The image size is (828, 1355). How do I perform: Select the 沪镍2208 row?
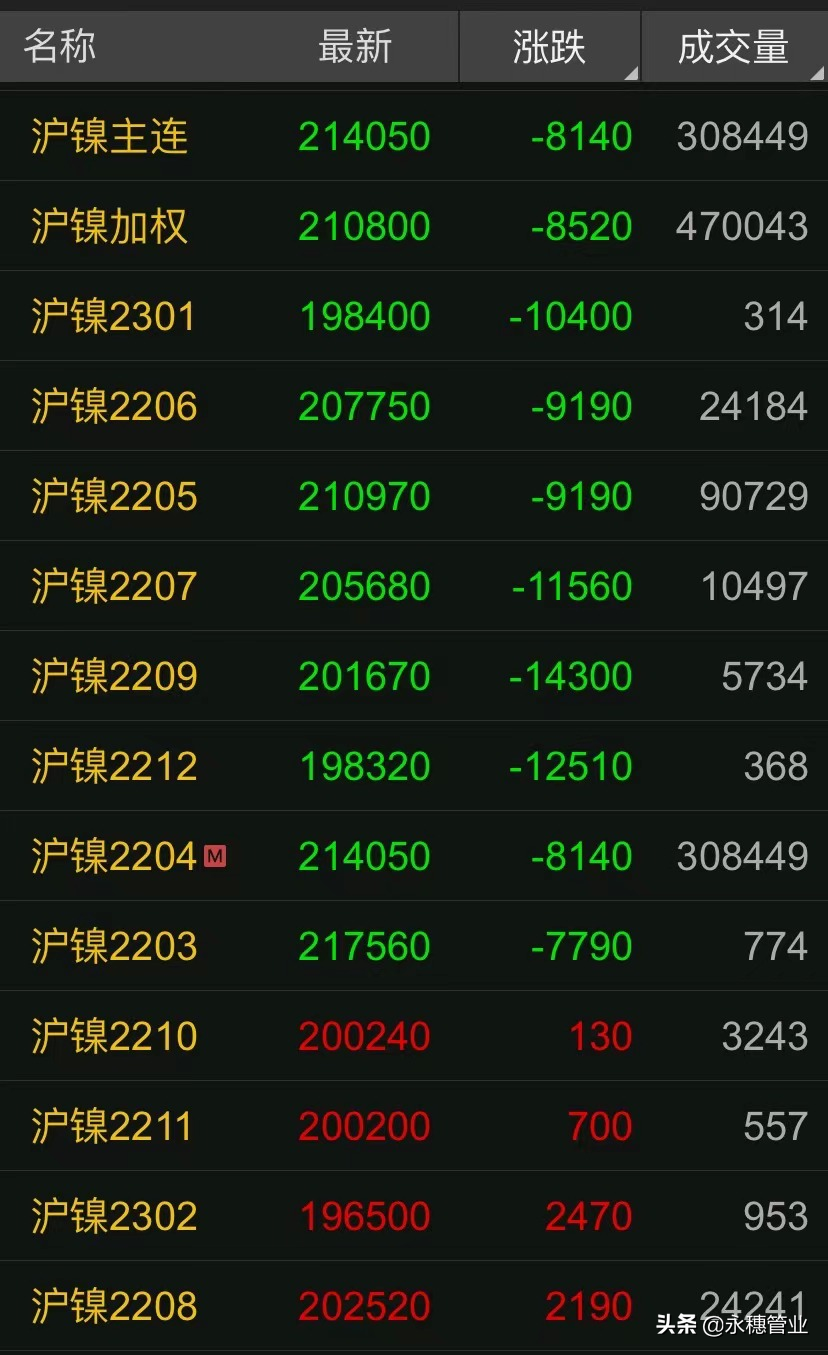pos(414,1306)
